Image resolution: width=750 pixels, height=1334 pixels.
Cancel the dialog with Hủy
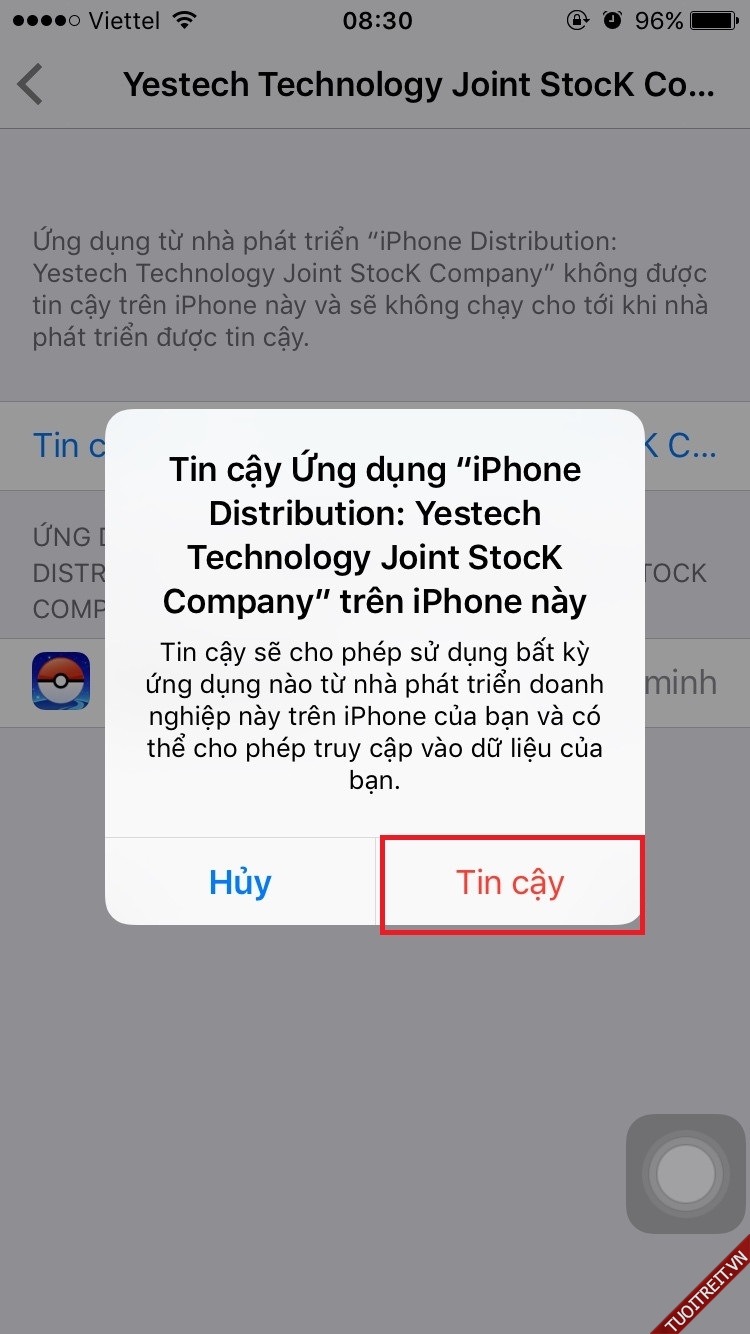[x=240, y=883]
